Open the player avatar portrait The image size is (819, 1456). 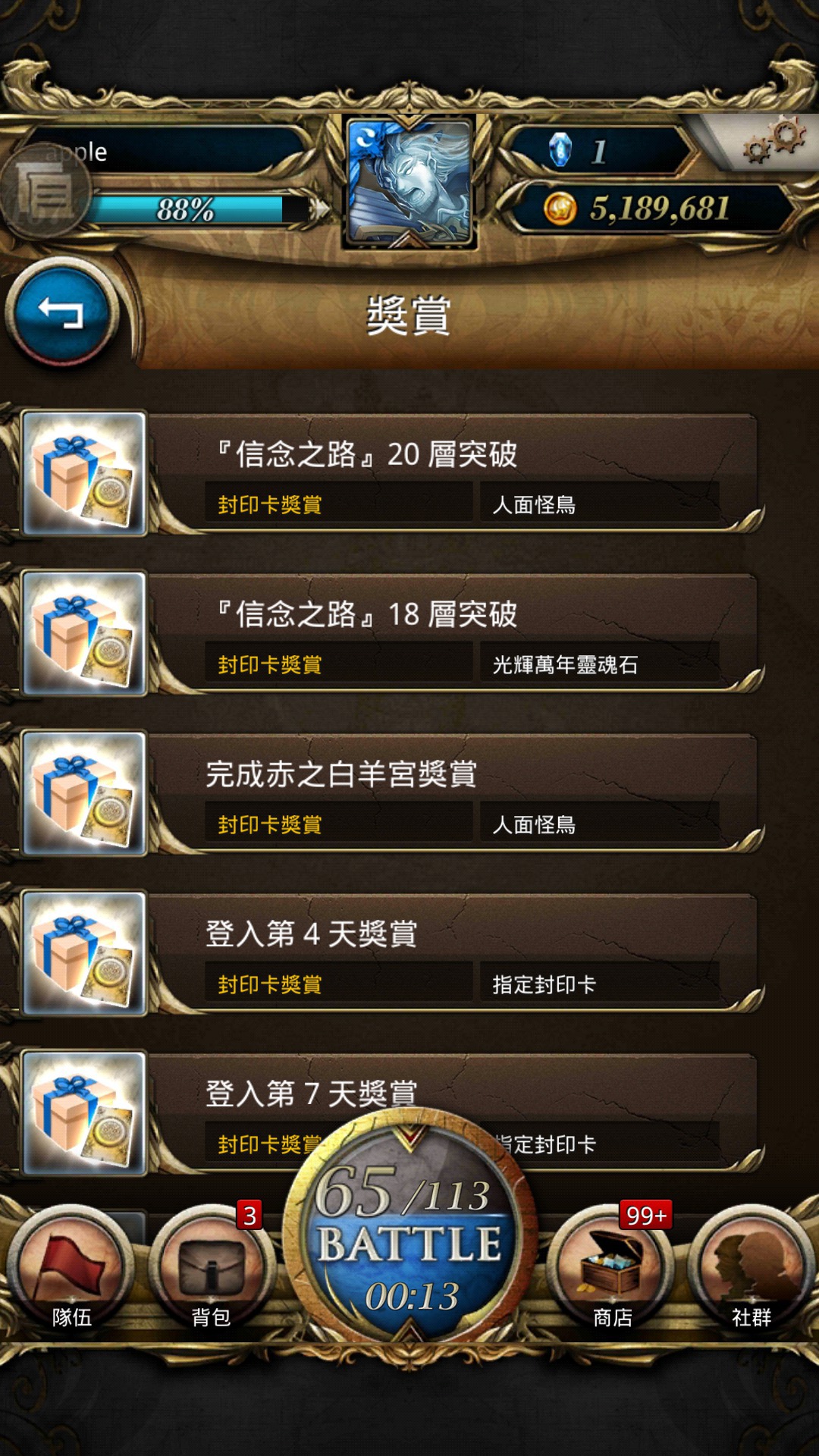pyautogui.click(x=410, y=182)
